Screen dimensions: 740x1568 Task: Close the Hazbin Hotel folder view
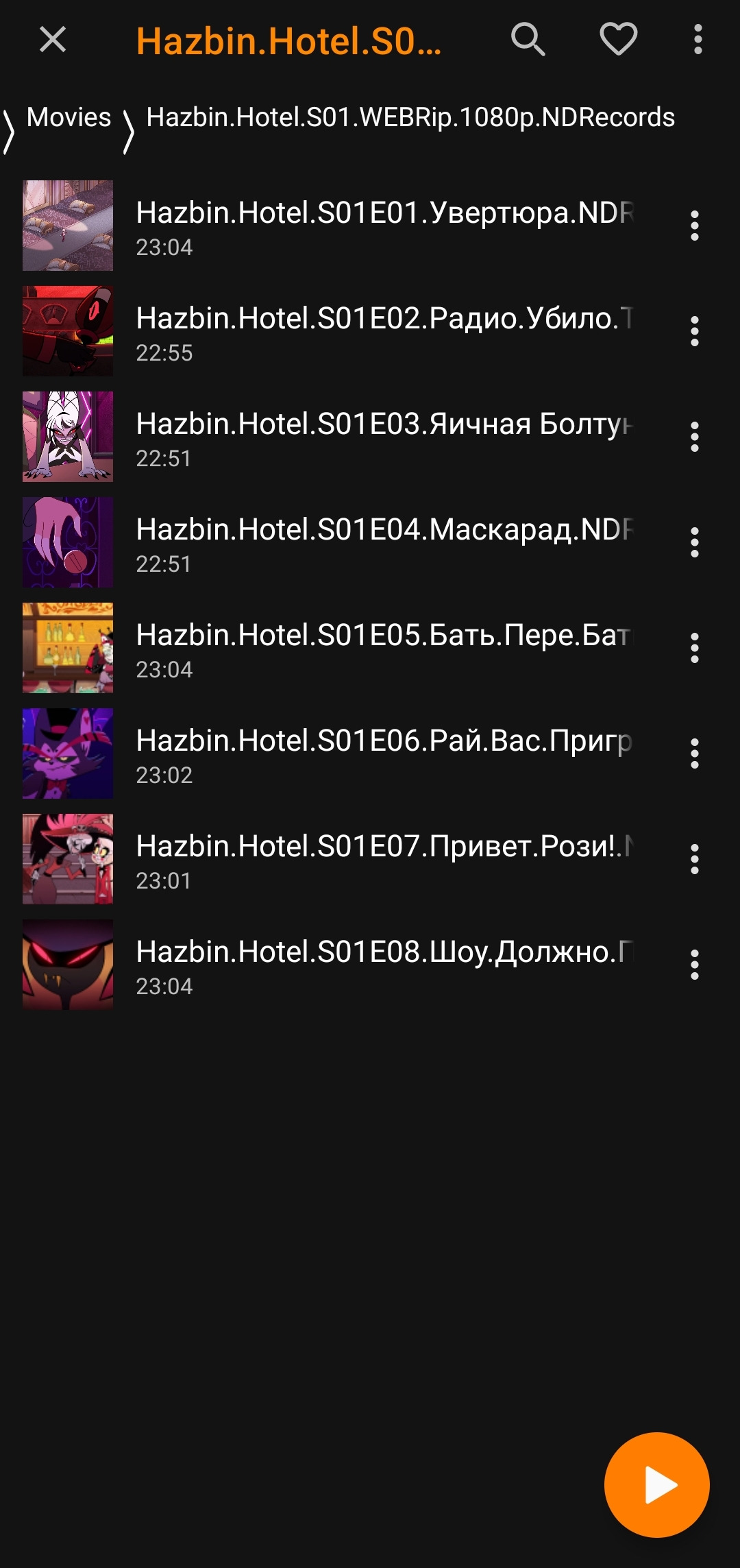click(x=53, y=40)
